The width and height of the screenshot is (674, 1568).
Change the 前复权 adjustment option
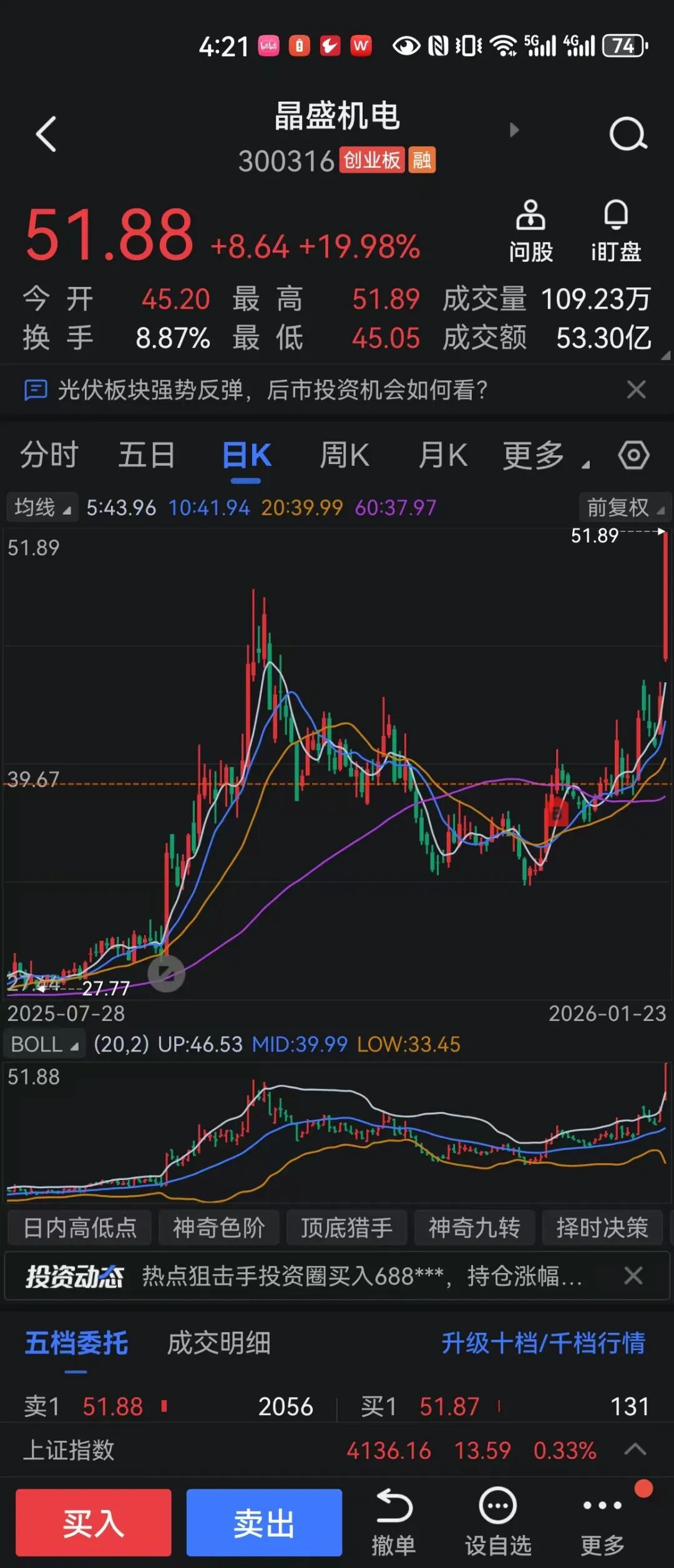(625, 508)
